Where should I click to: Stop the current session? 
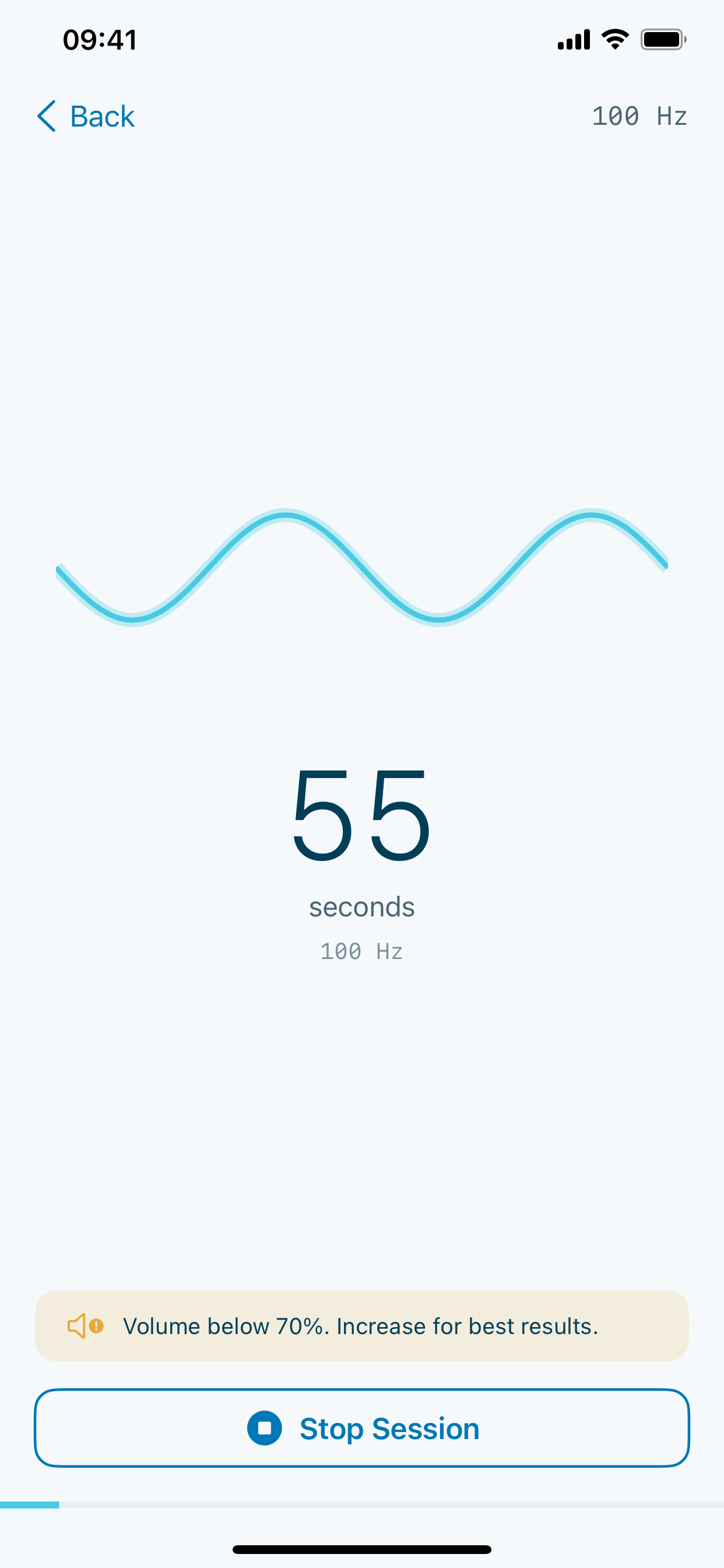pos(362,1428)
